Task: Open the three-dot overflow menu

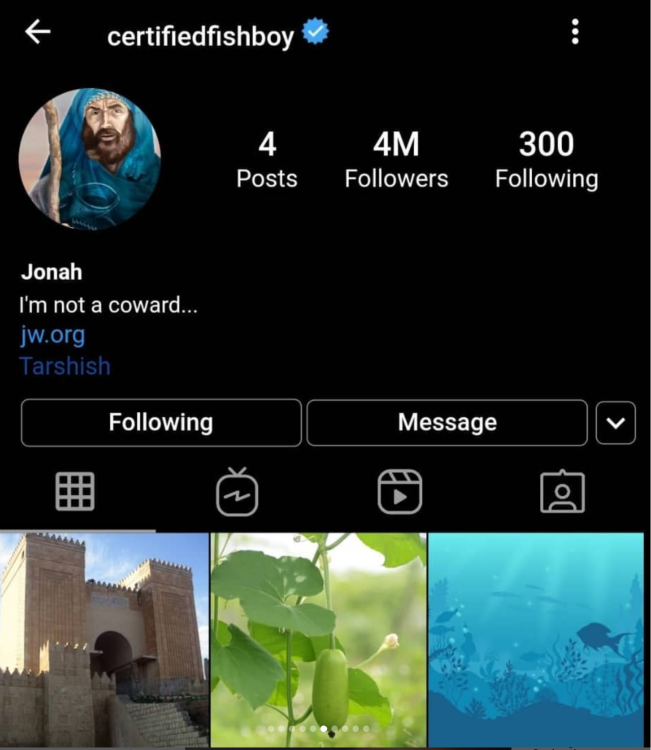Action: (x=575, y=33)
